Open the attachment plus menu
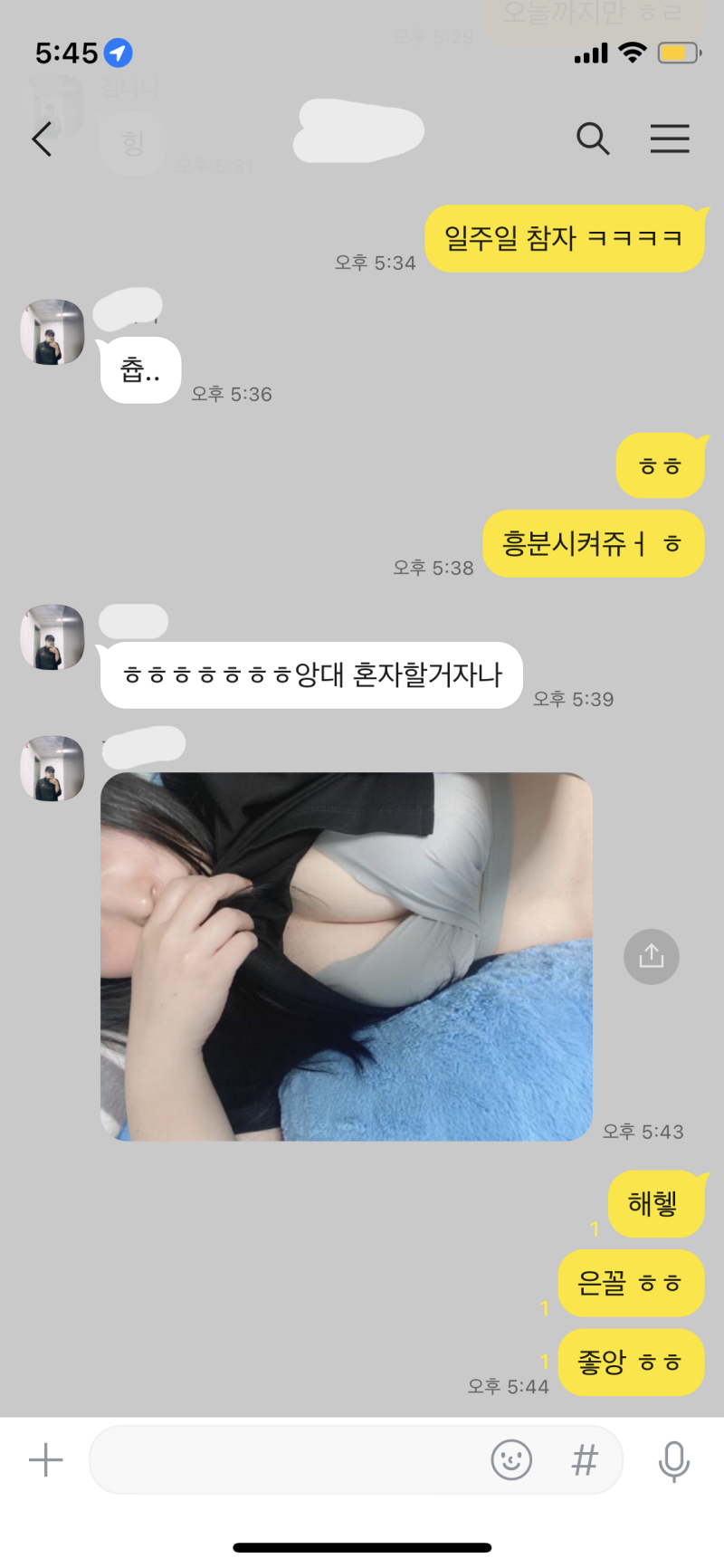The image size is (724, 1568). (45, 1460)
